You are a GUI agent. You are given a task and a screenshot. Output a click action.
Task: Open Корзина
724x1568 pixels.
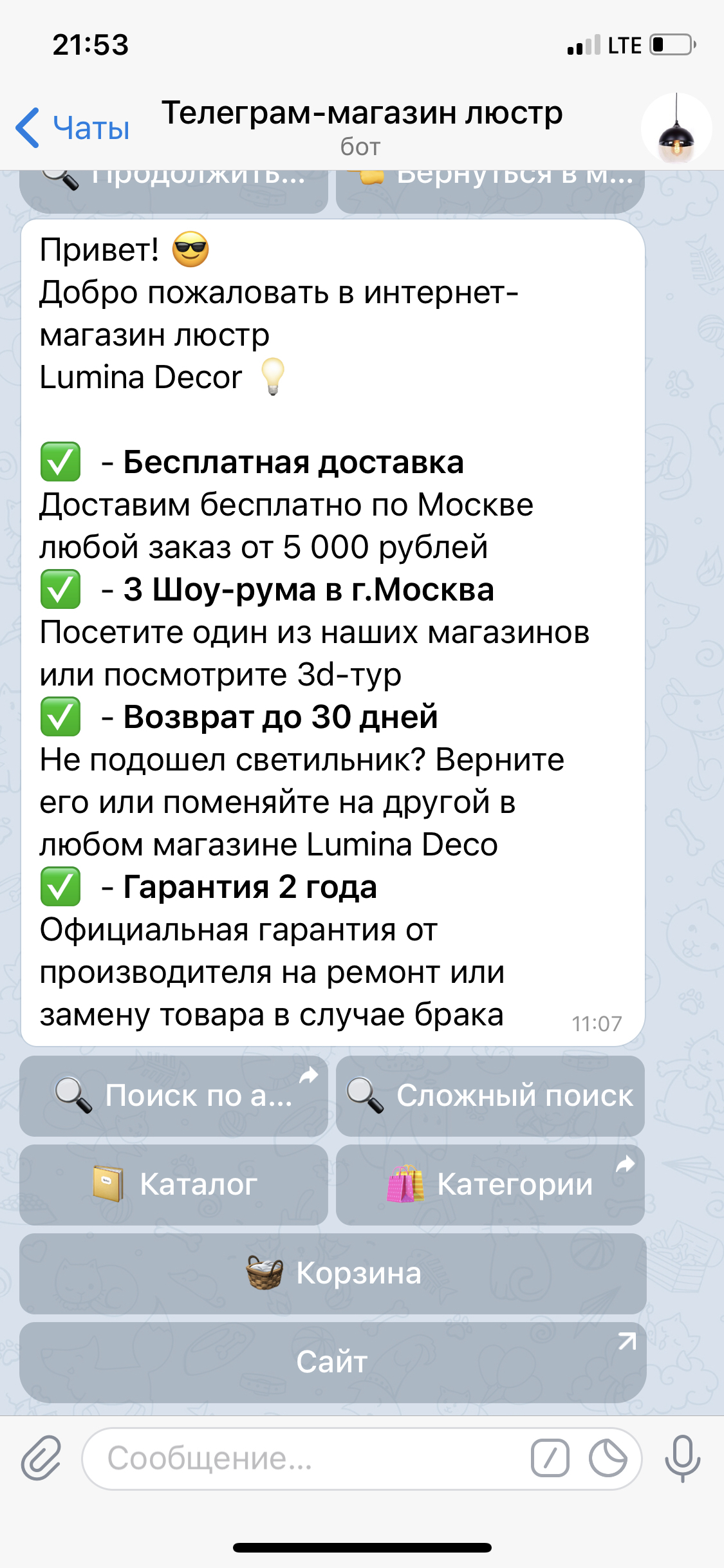pyautogui.click(x=333, y=1273)
